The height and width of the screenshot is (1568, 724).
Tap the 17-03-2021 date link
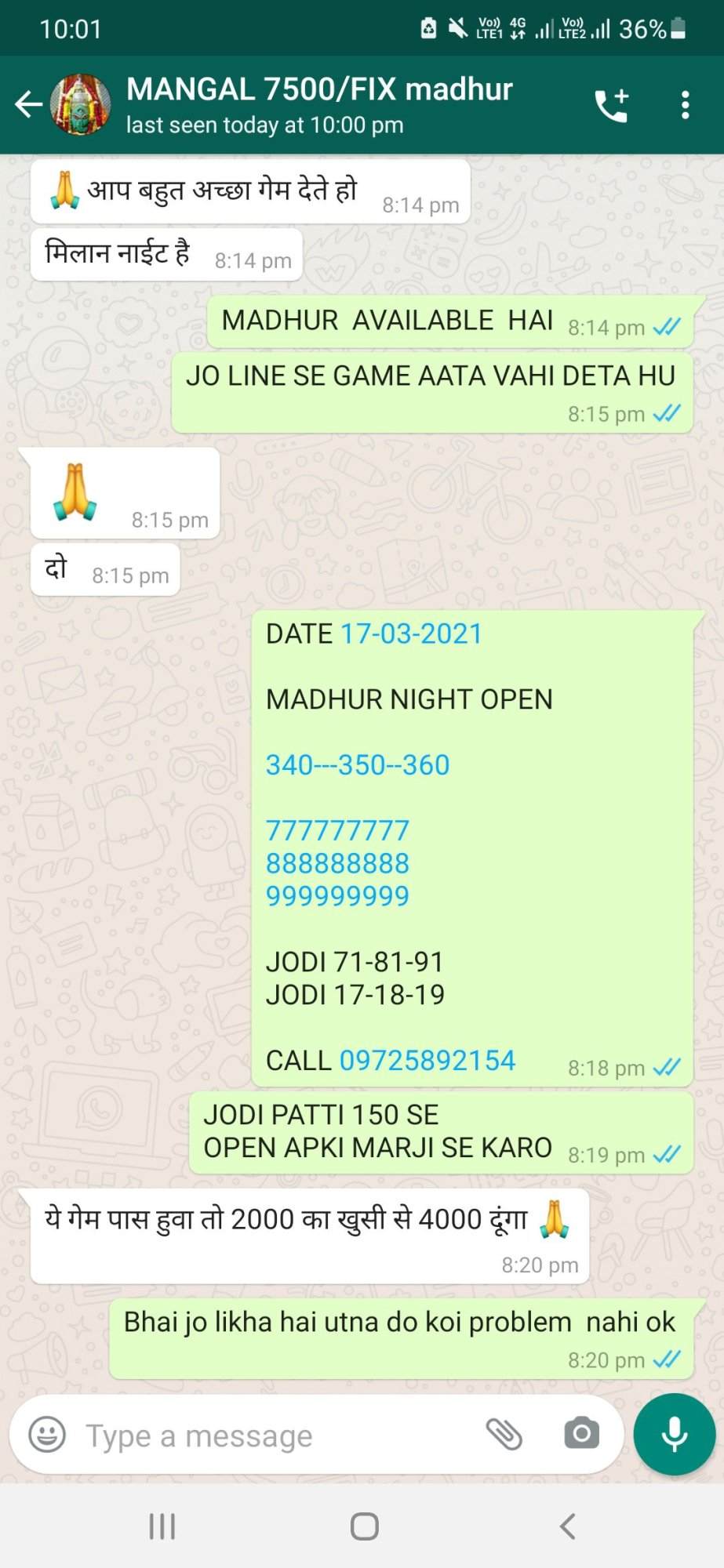(412, 634)
